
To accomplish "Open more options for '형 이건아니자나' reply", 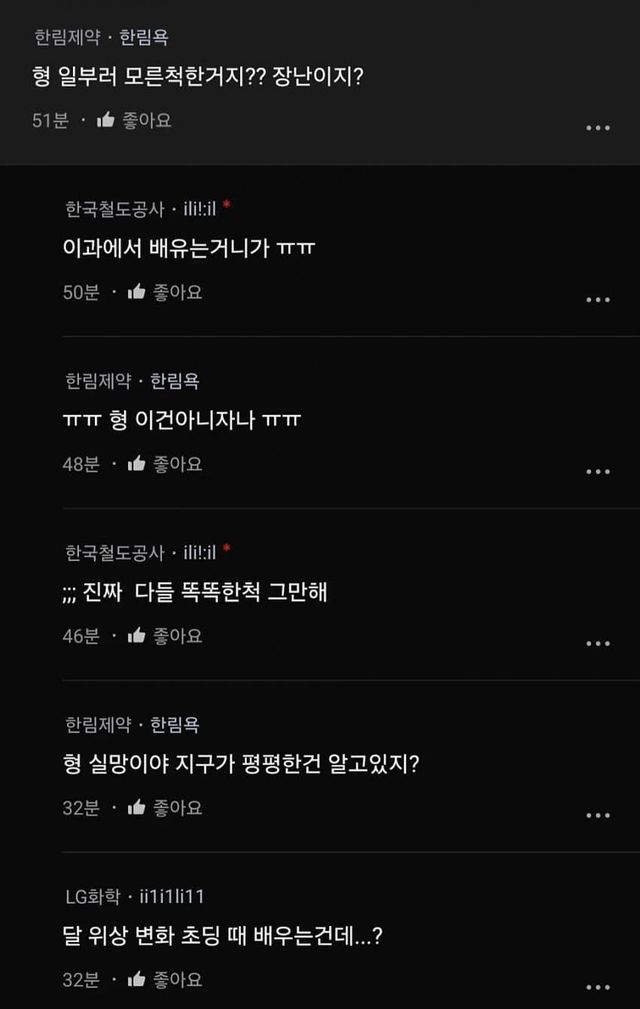I will tap(597, 471).
